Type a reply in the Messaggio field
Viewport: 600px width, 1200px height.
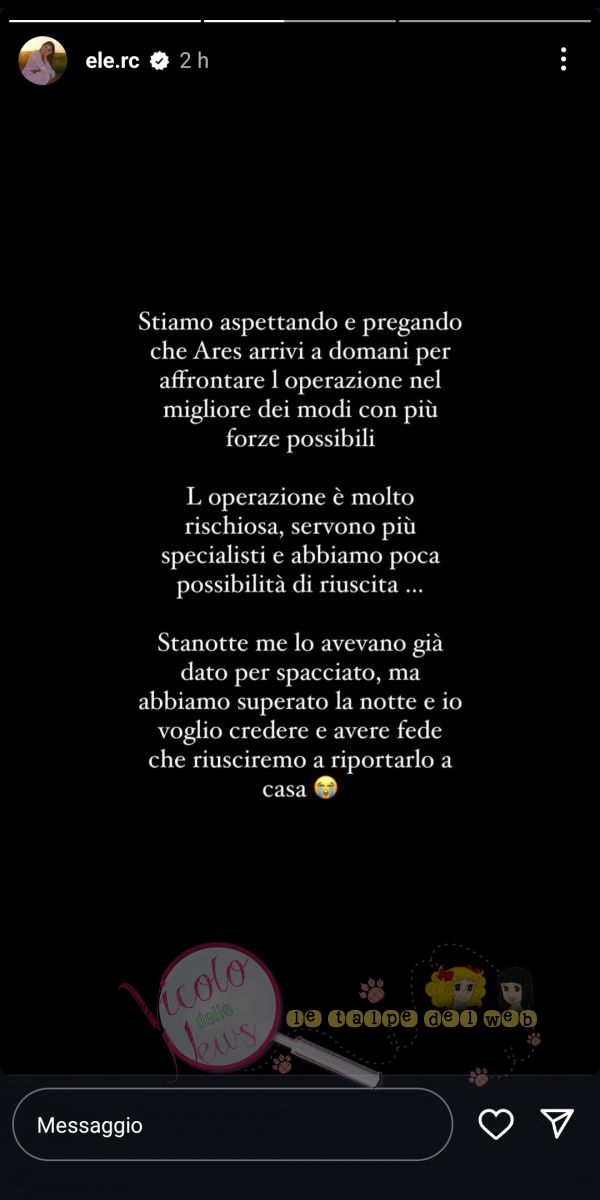232,1125
